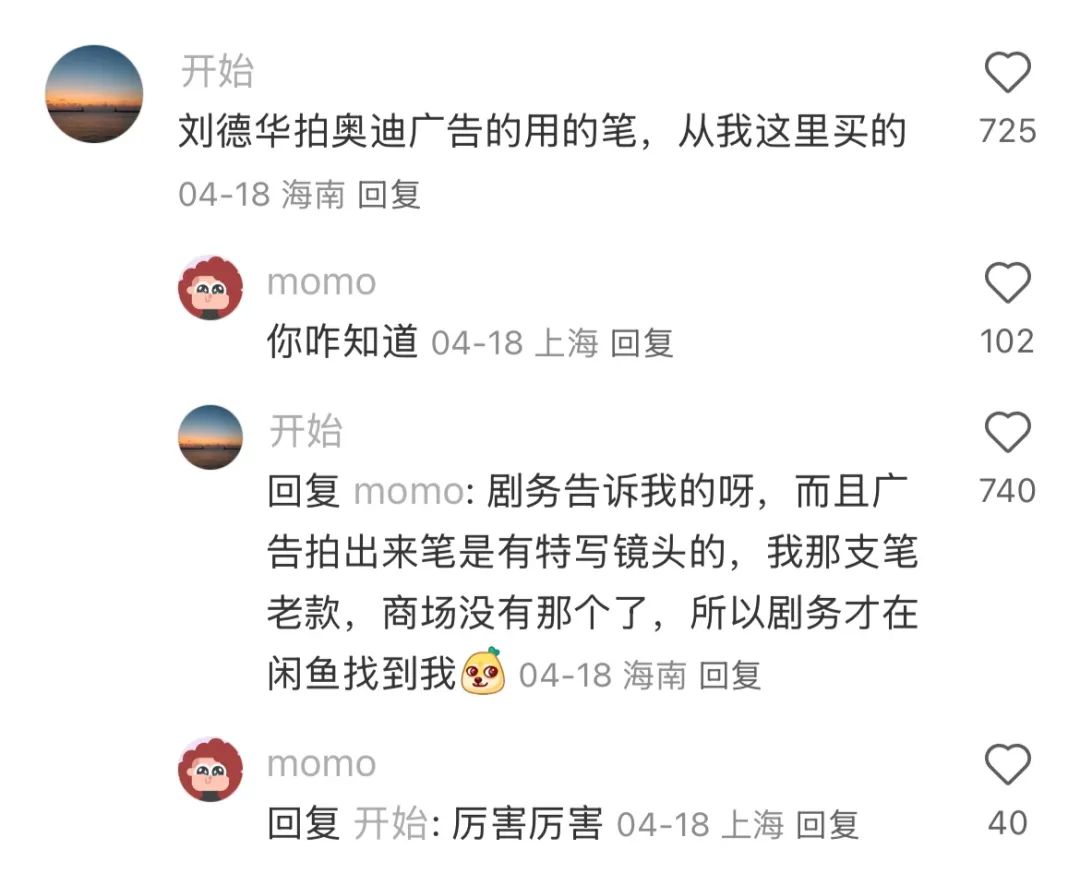Viewport: 1080px width, 874px height.
Task: Open momo's avatar beside 你咋知道
Action: (210, 288)
